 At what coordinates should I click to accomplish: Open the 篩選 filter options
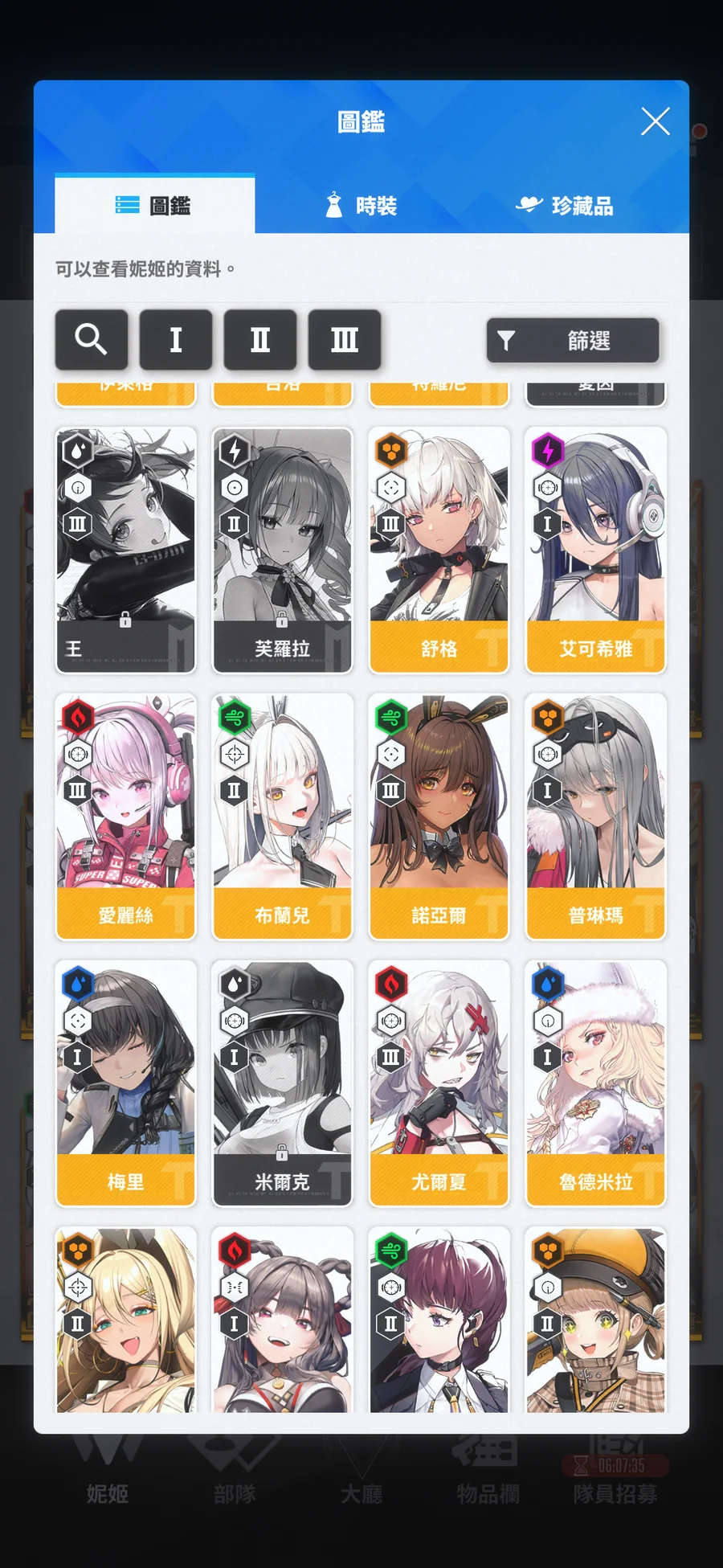point(573,340)
